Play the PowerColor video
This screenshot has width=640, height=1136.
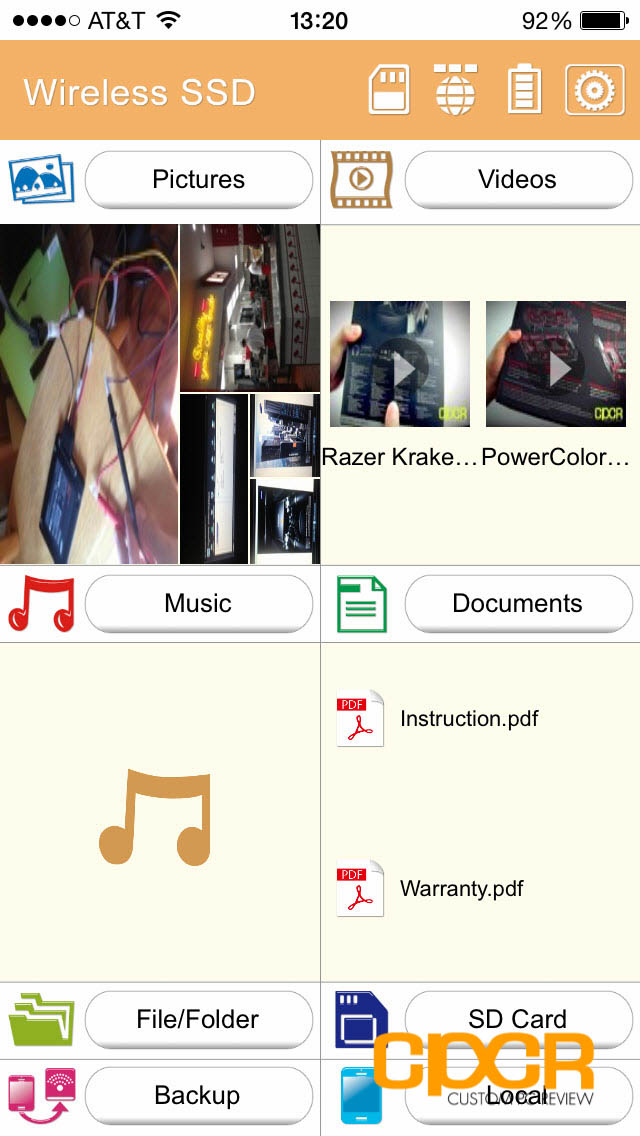[x=556, y=364]
